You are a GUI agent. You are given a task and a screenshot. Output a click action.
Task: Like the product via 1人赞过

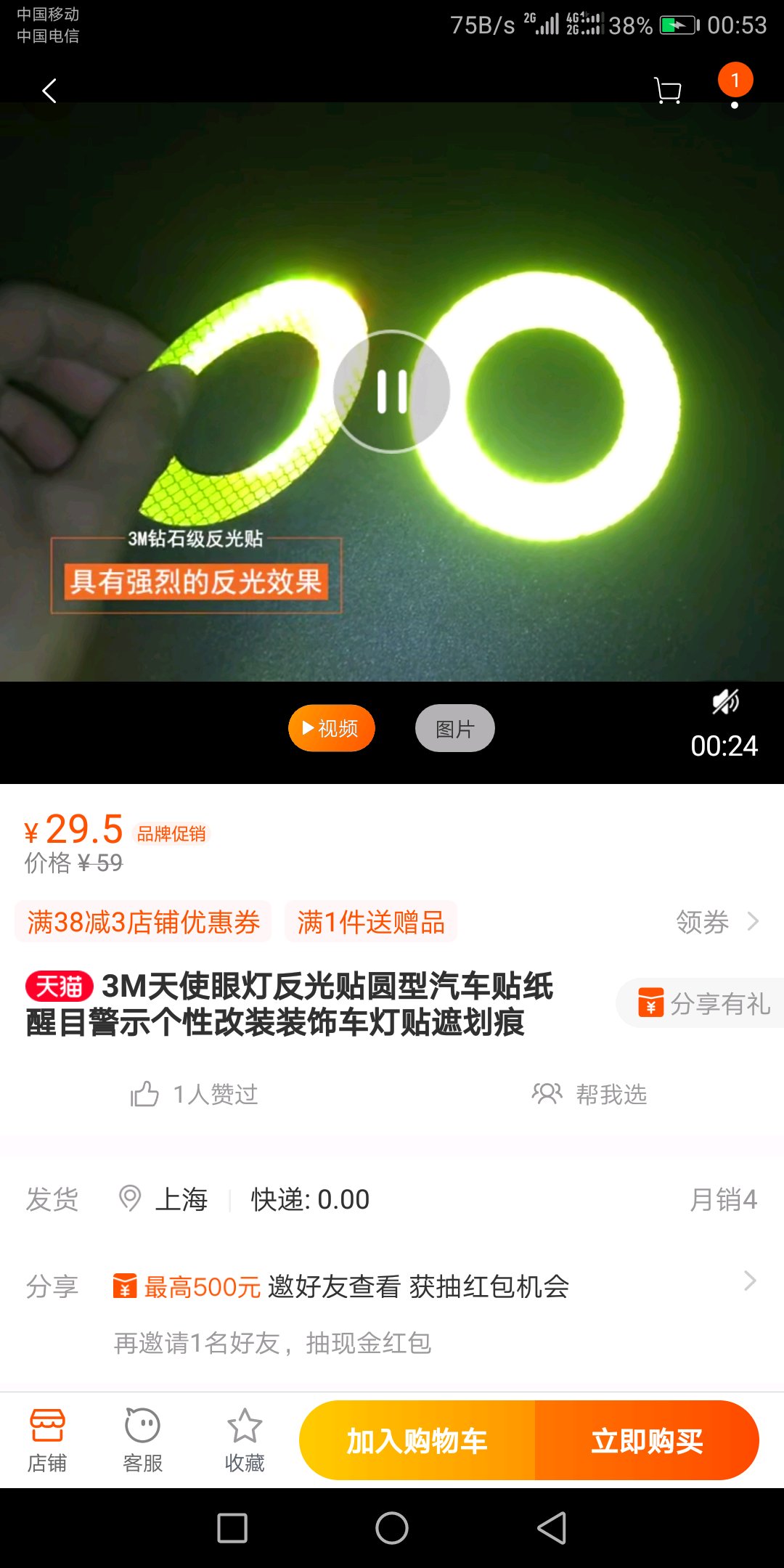point(195,1094)
